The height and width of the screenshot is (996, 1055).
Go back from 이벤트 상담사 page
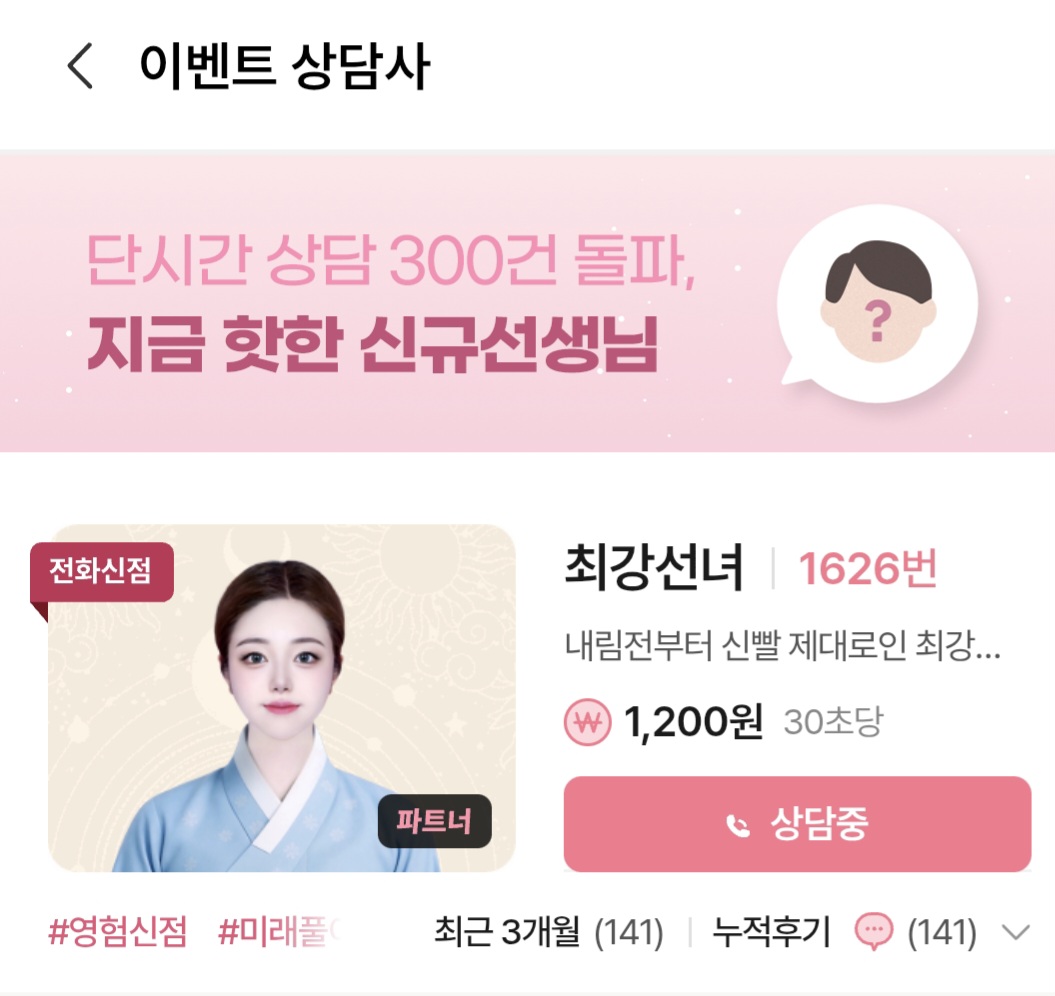coord(80,67)
